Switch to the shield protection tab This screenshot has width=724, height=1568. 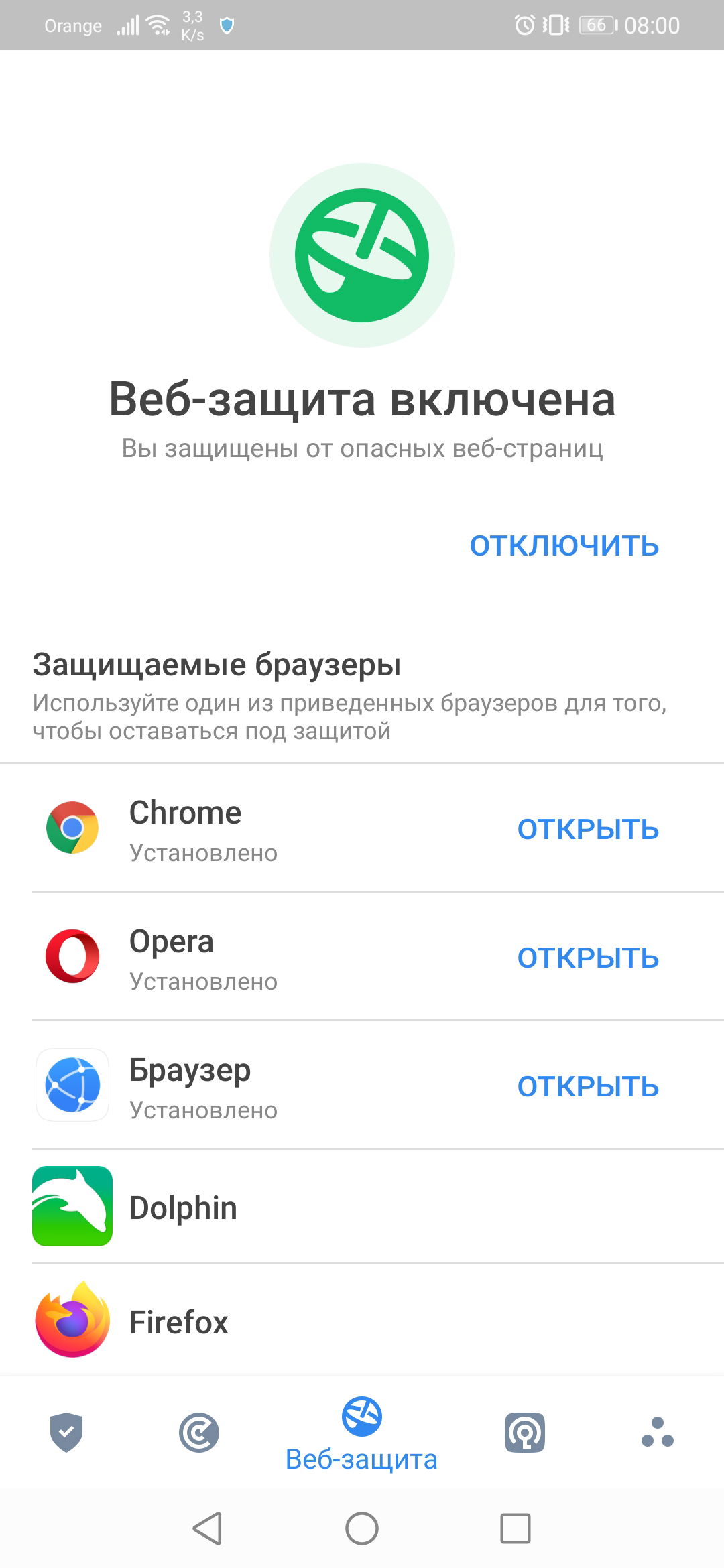pos(66,1432)
